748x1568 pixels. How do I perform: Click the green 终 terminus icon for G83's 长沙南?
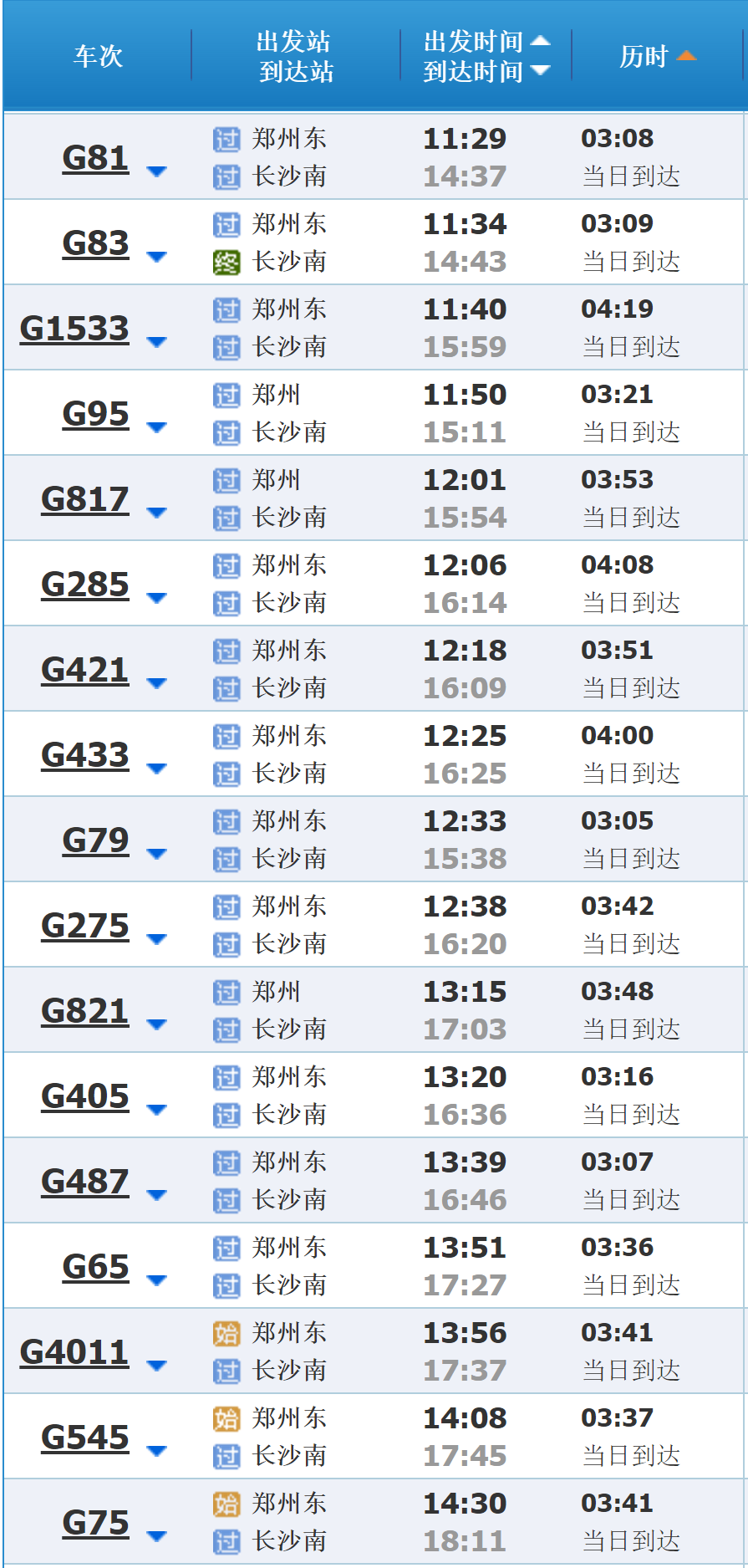pyautogui.click(x=226, y=261)
